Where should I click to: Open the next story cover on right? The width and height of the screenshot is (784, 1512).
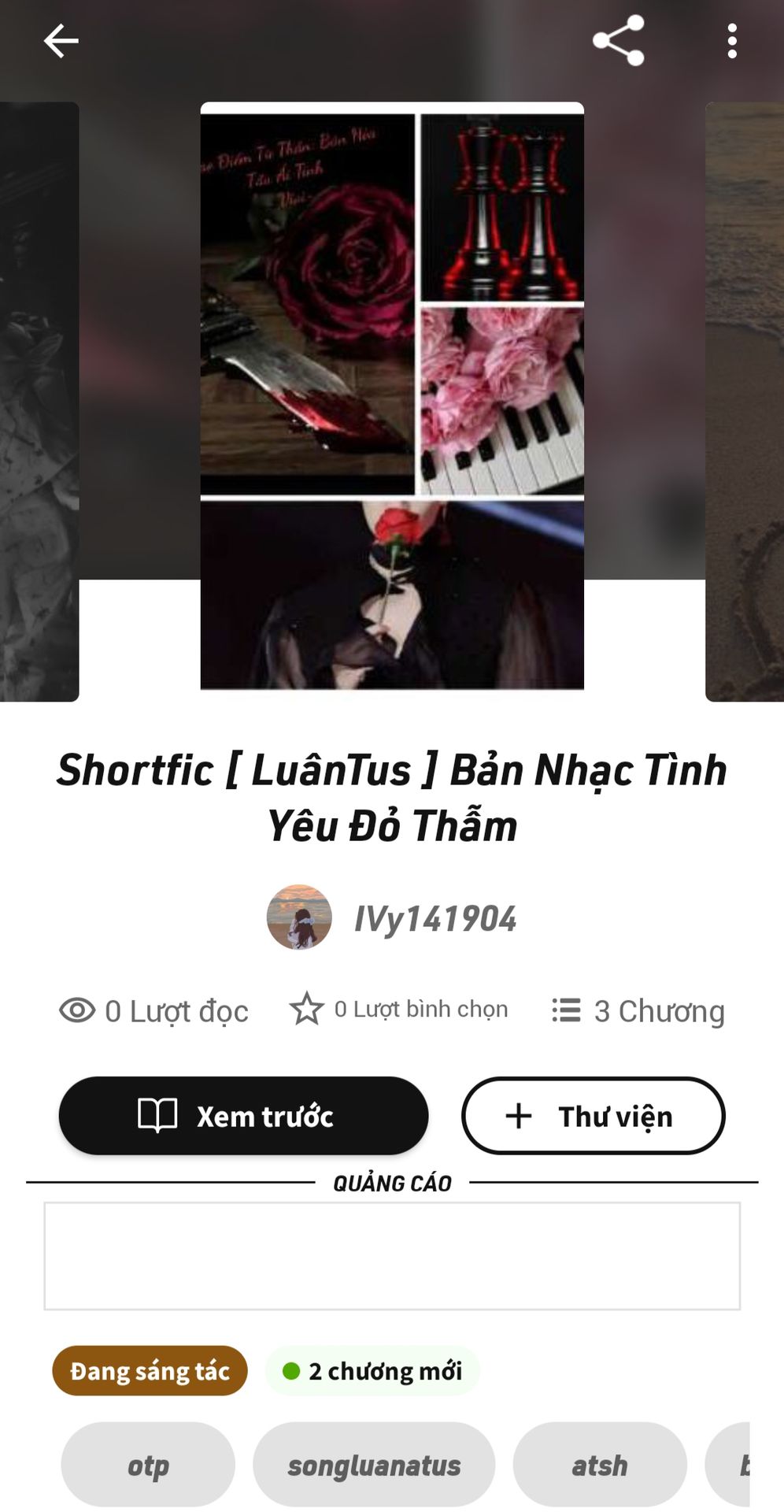click(746, 402)
